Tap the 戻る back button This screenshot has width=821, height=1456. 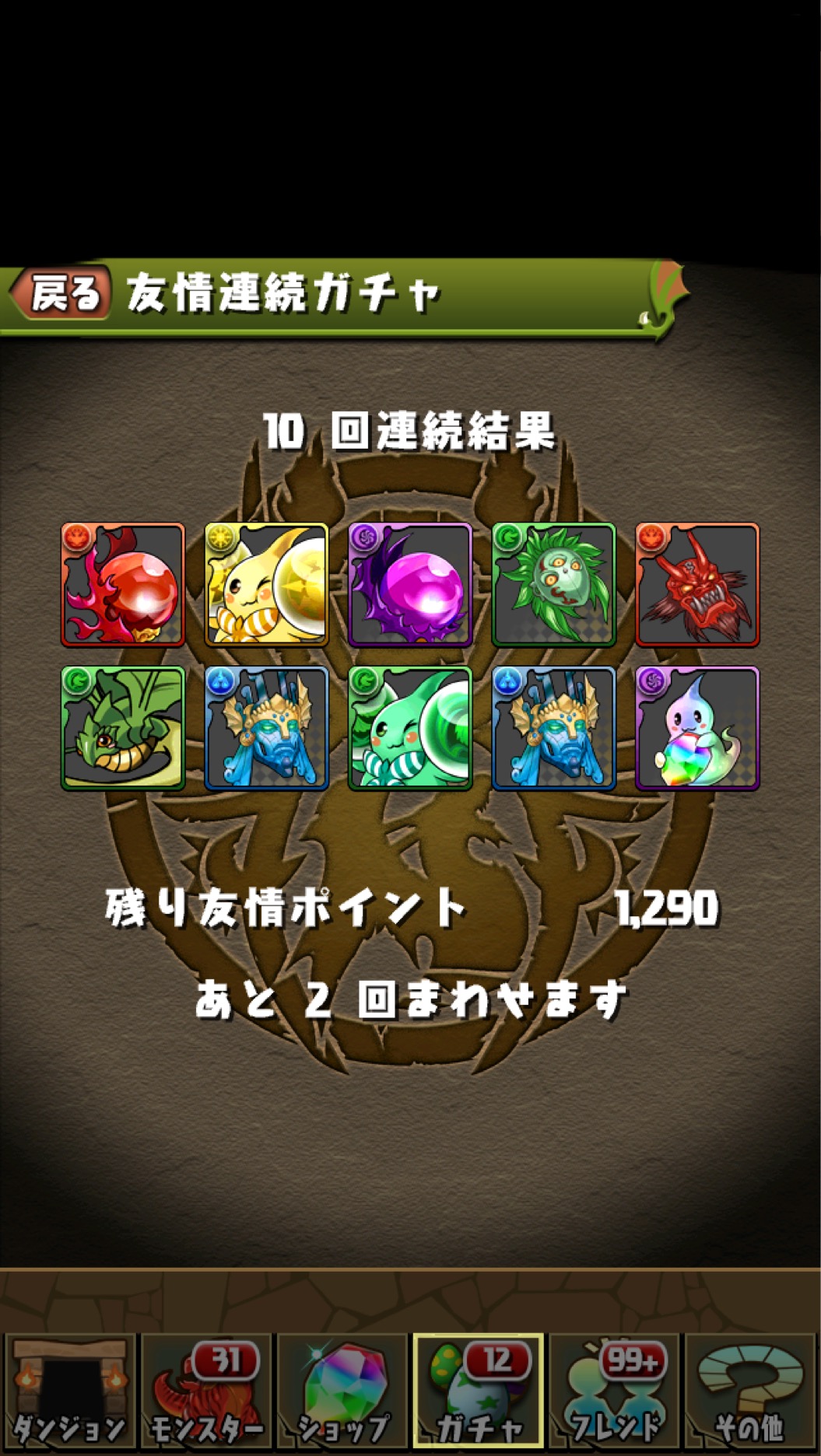(x=61, y=293)
